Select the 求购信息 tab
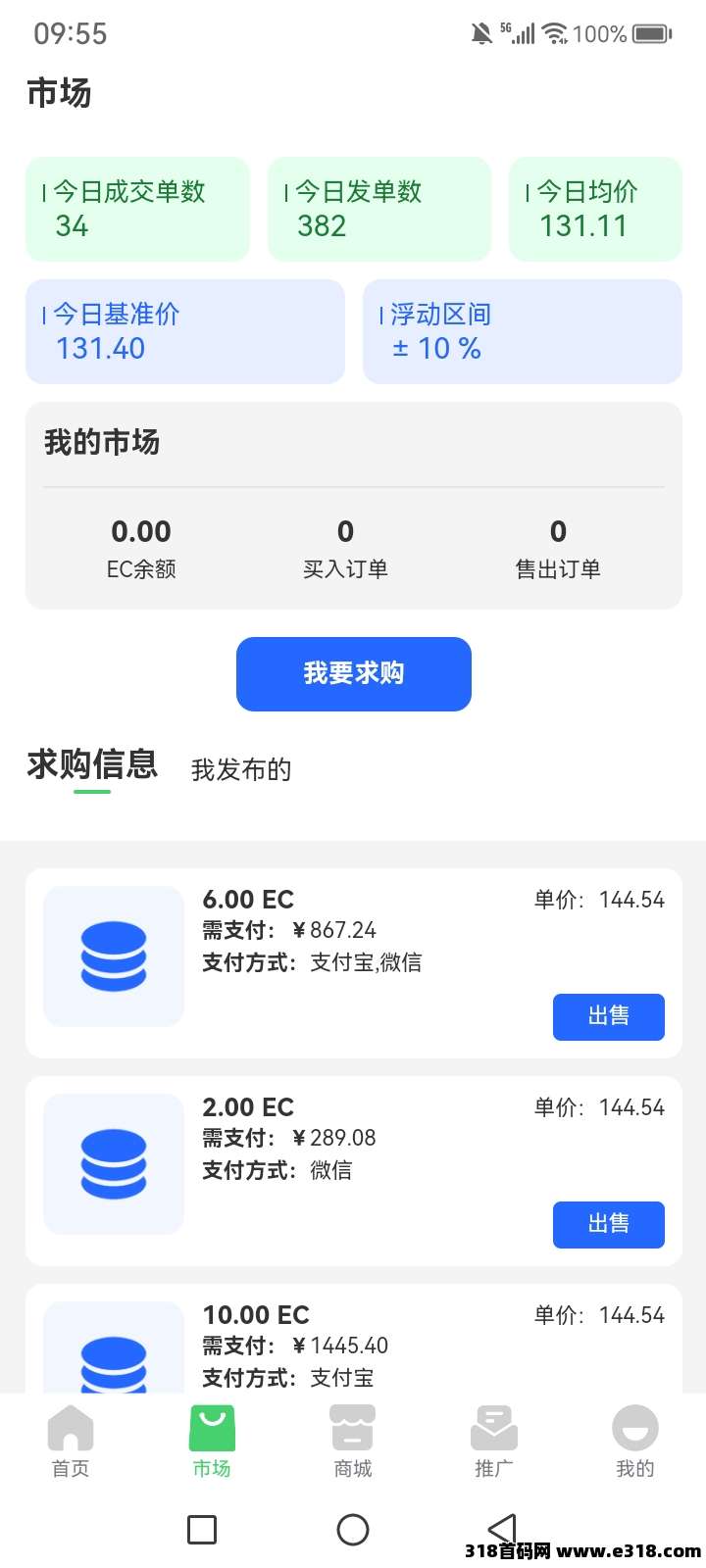The height and width of the screenshot is (1568, 706). pyautogui.click(x=92, y=764)
